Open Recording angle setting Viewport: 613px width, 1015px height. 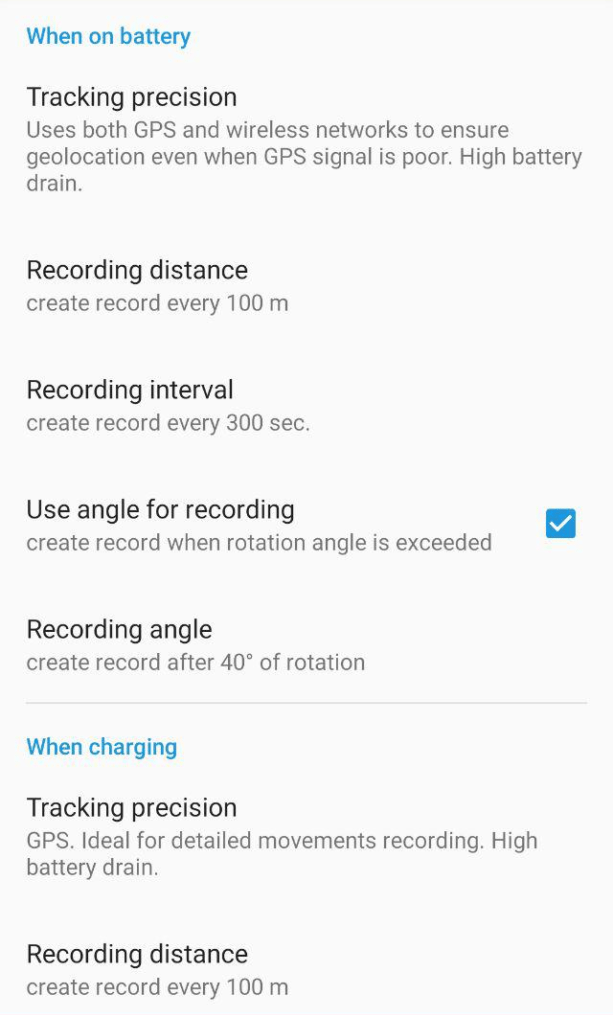click(306, 645)
